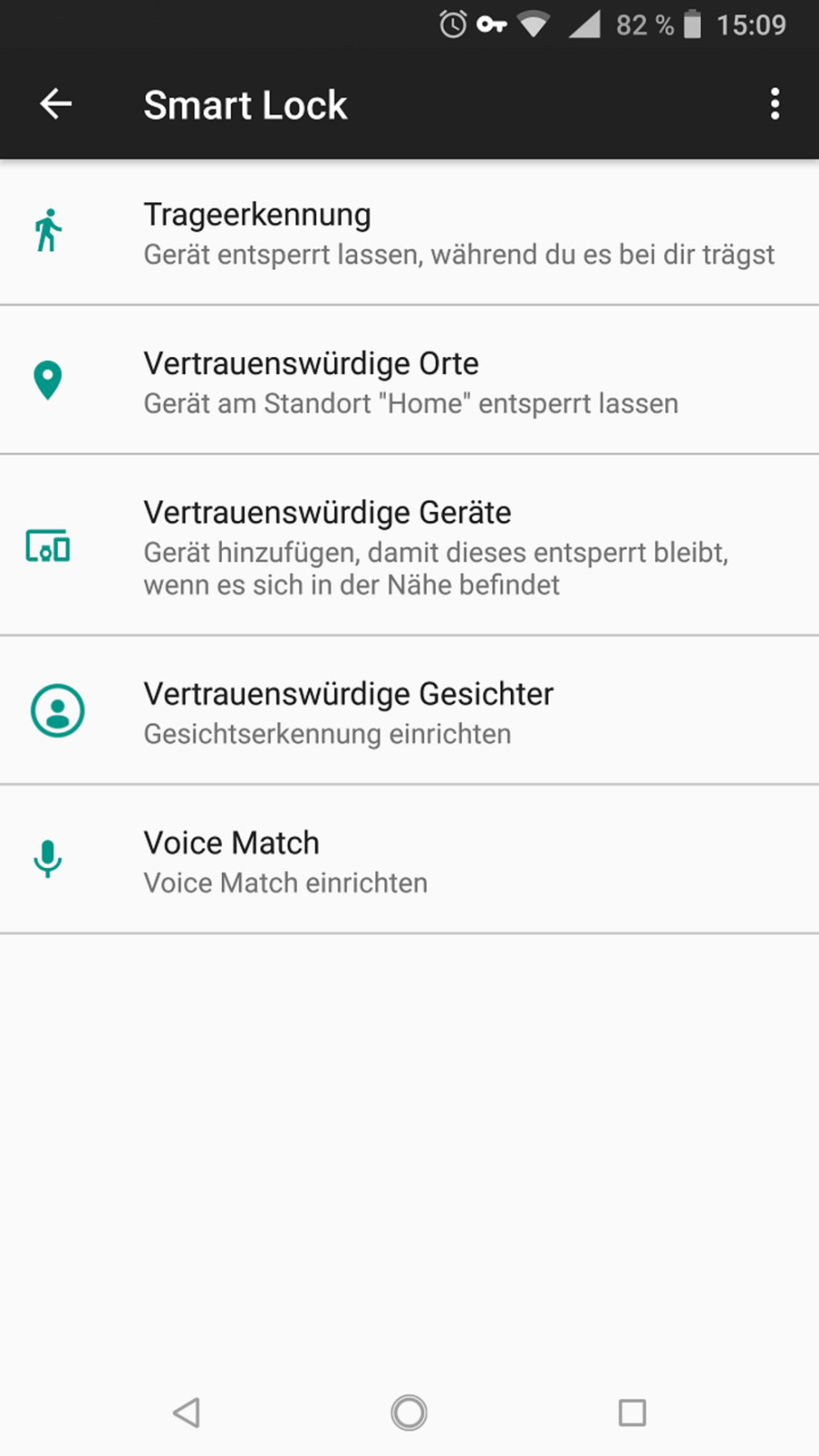Tap the system home button

tap(409, 1413)
